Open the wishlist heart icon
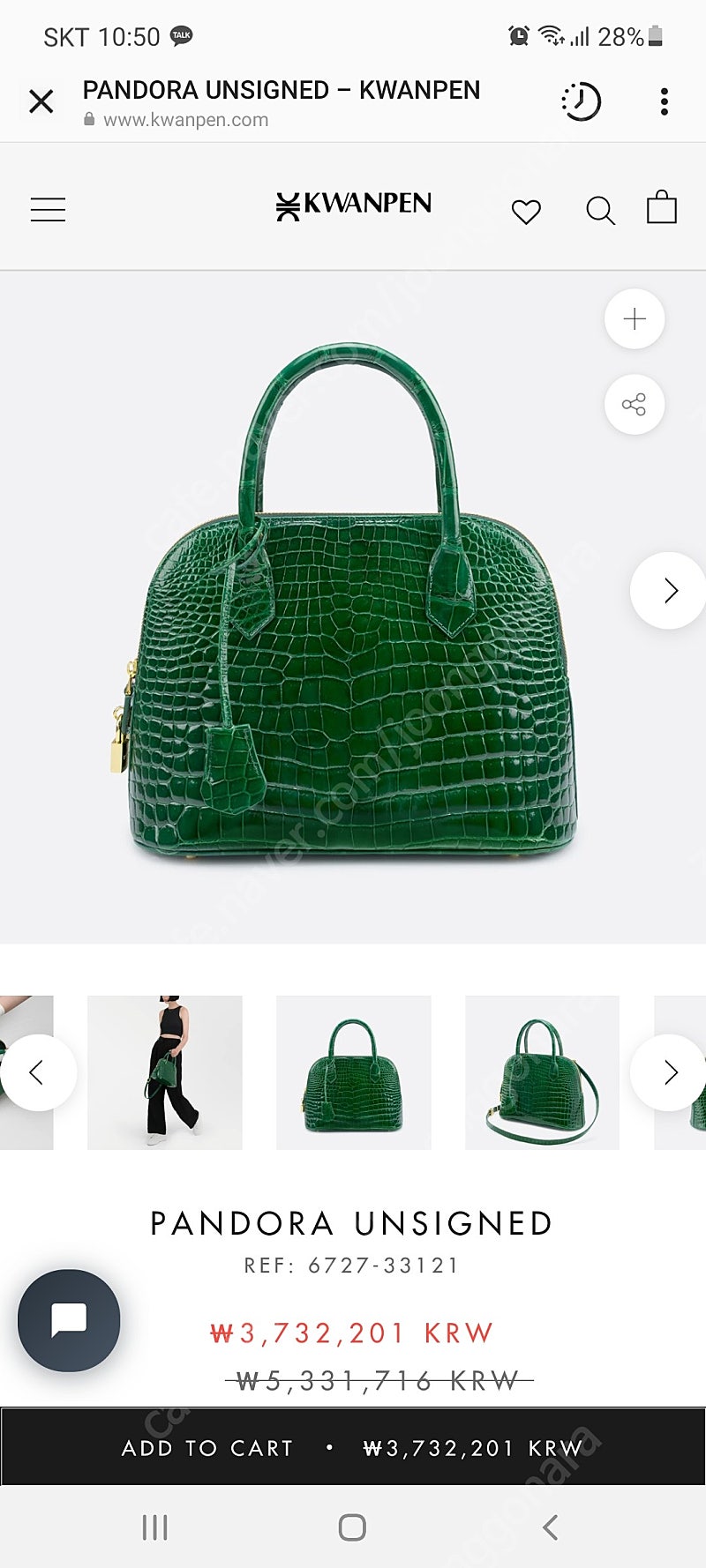This screenshot has height=1568, width=706. [x=526, y=212]
